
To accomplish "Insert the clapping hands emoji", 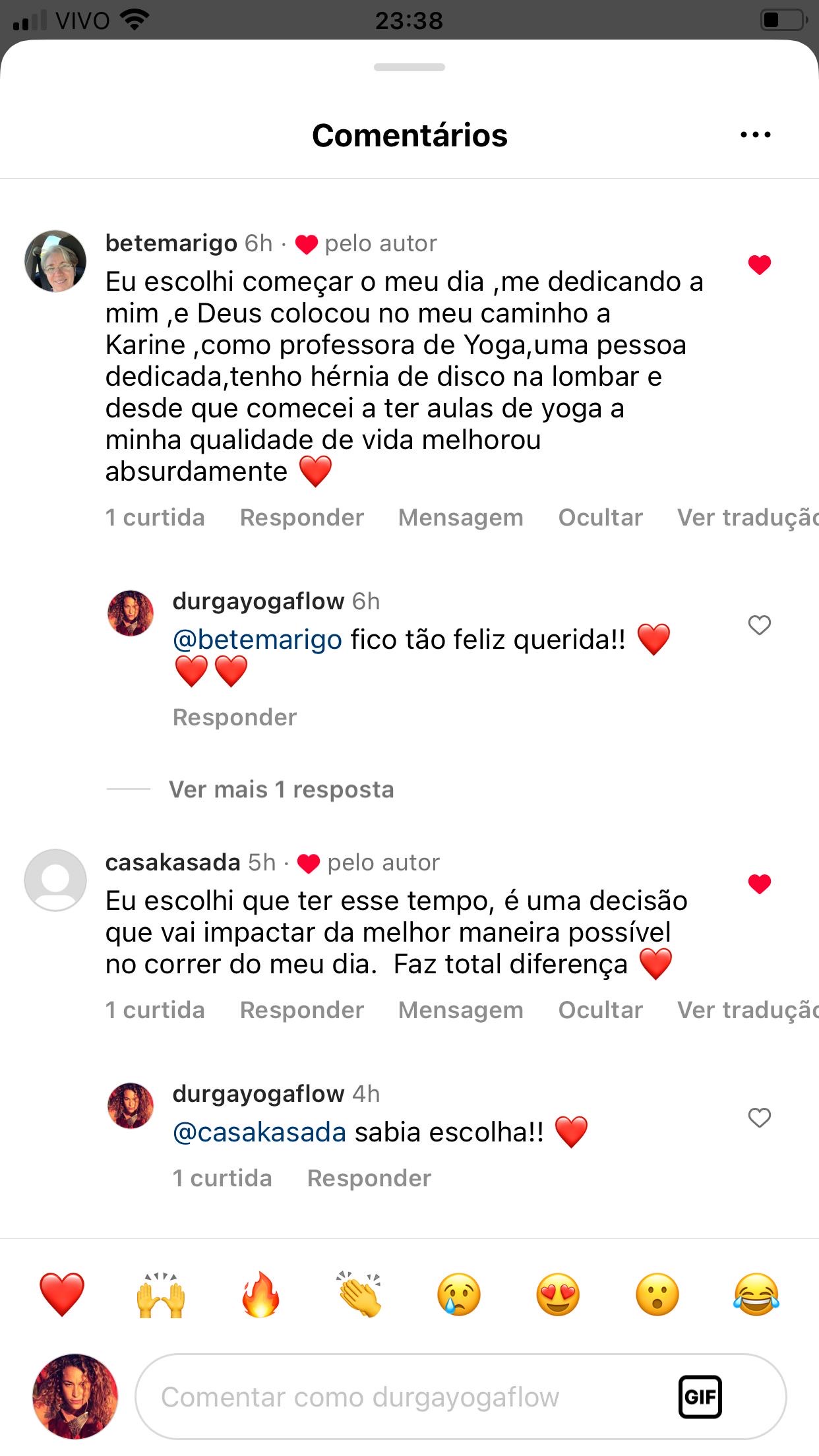I will click(x=360, y=1294).
